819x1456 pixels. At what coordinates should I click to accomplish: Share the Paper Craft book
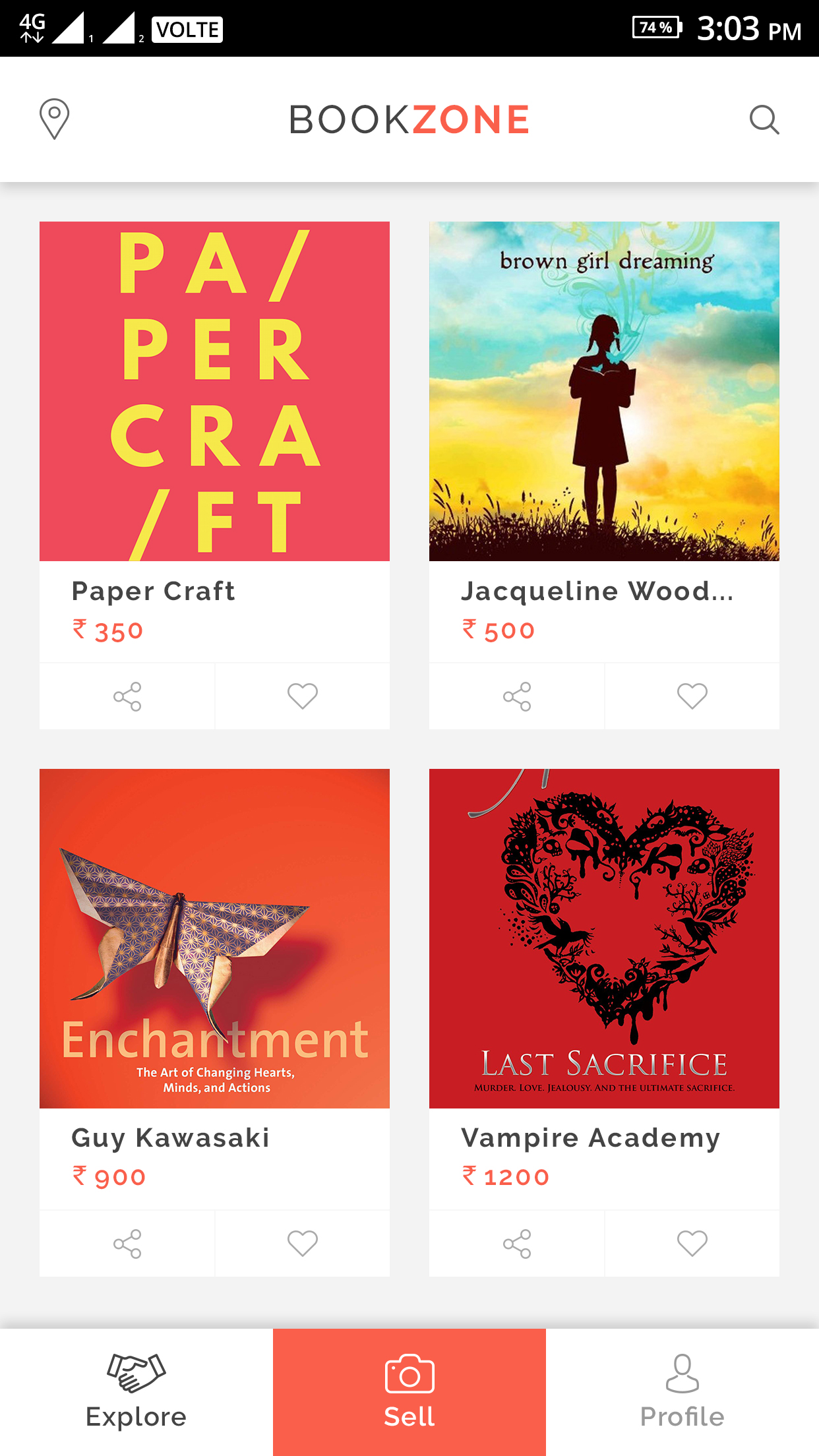[127, 696]
